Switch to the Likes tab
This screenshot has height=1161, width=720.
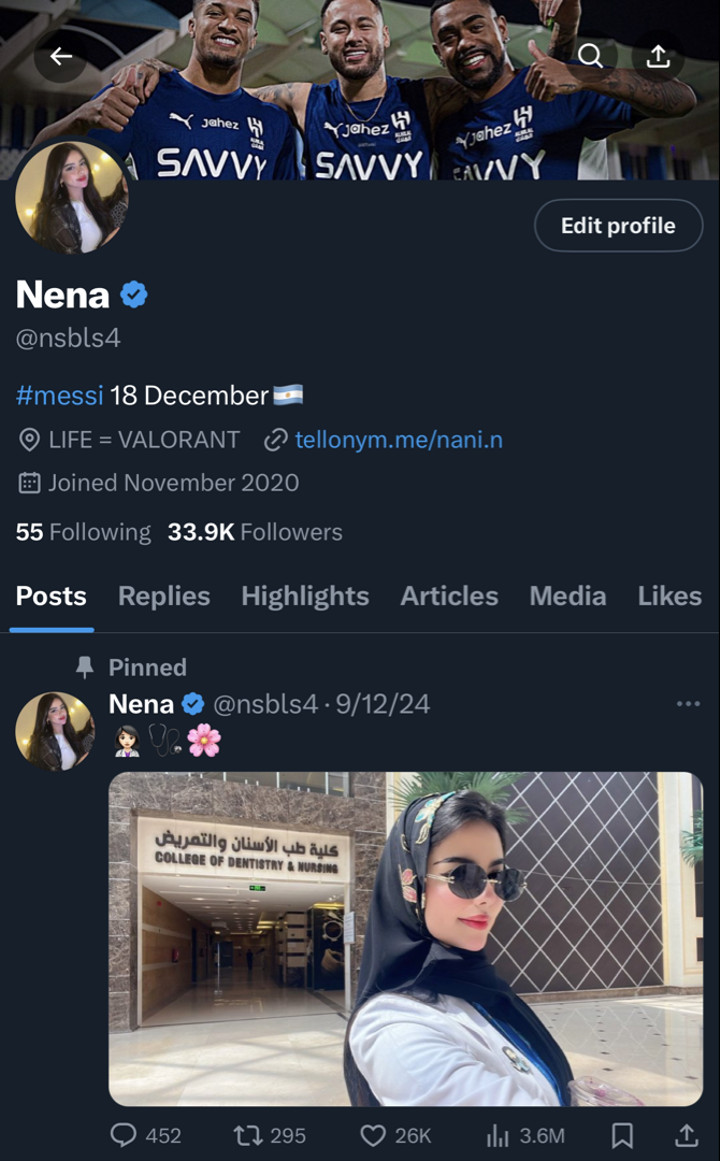click(x=670, y=596)
